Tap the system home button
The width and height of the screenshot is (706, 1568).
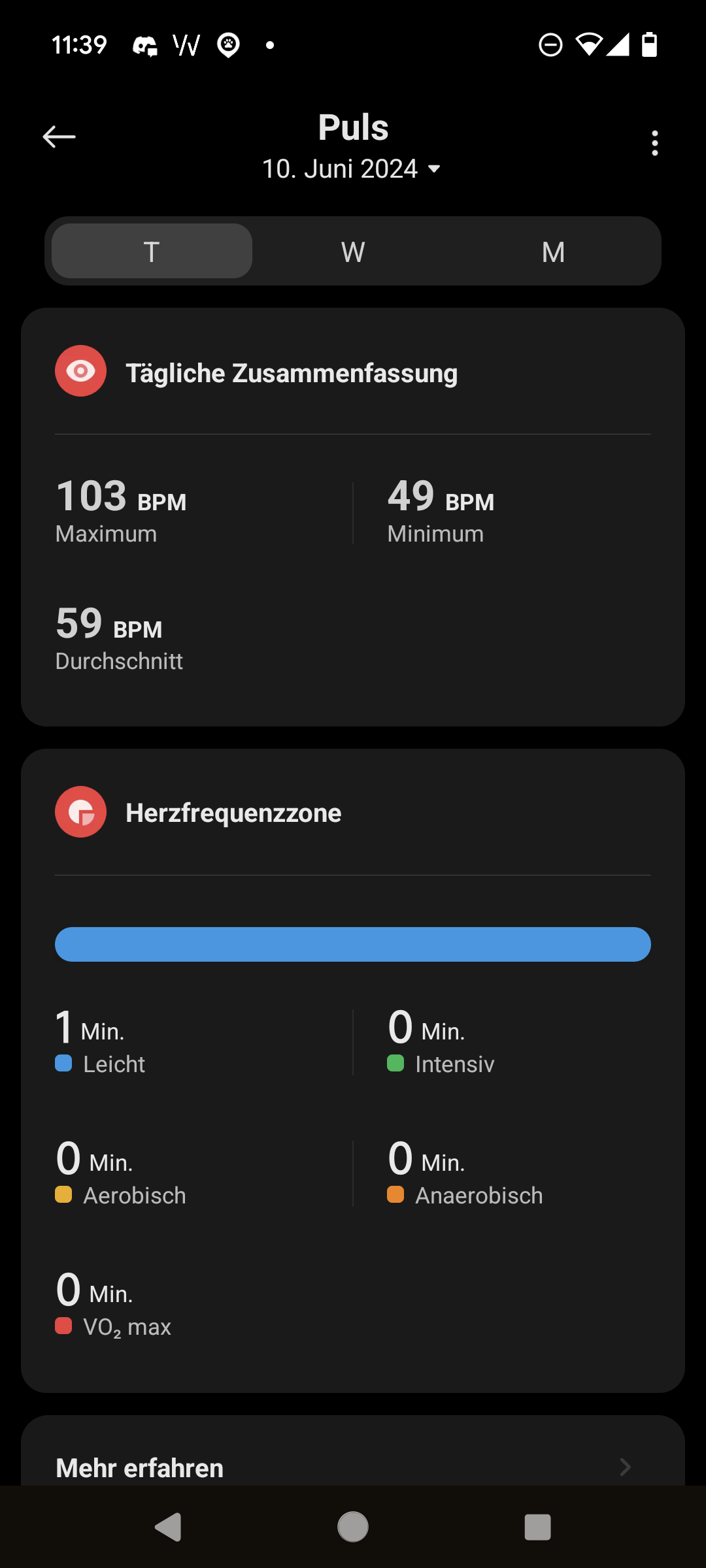tap(353, 1527)
